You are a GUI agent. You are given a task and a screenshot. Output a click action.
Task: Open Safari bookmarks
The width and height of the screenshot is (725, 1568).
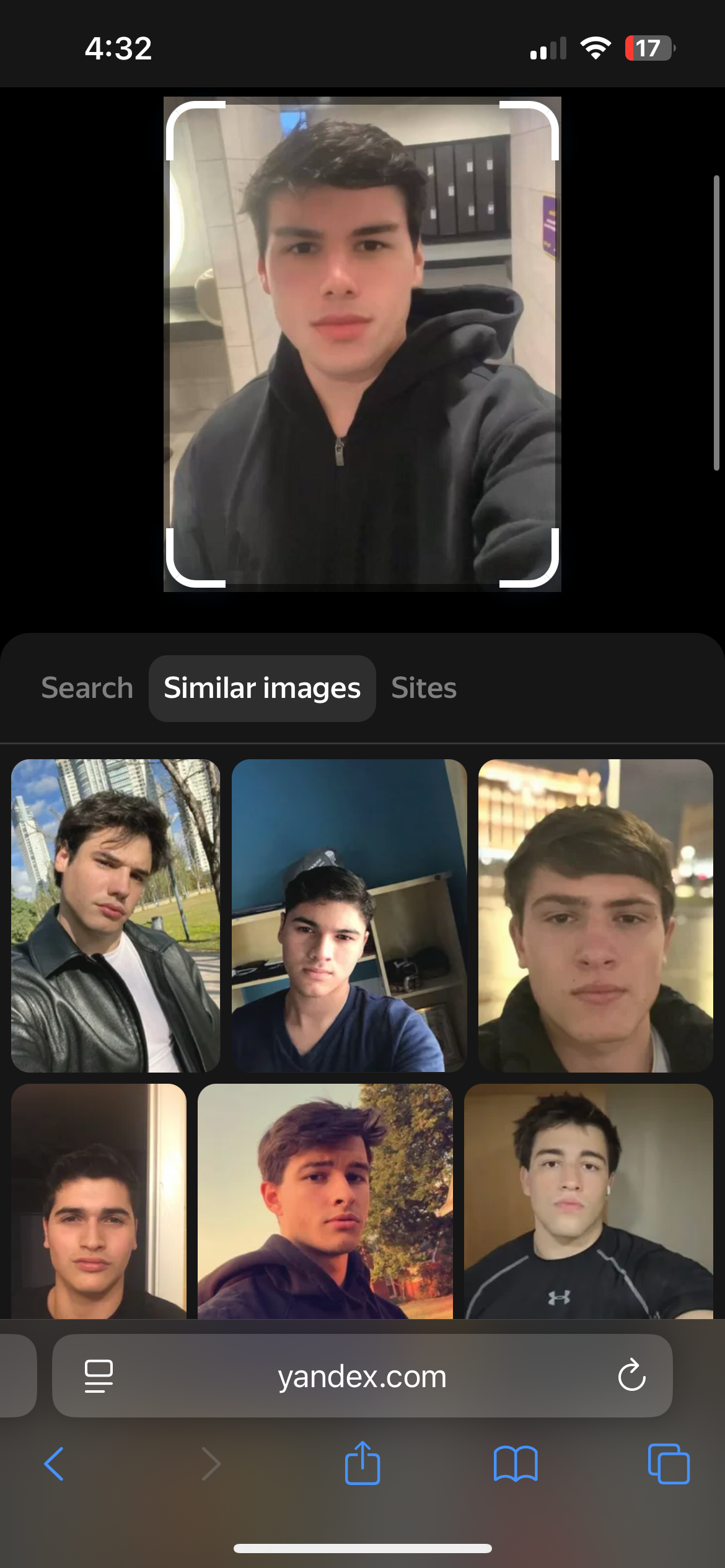516,1464
